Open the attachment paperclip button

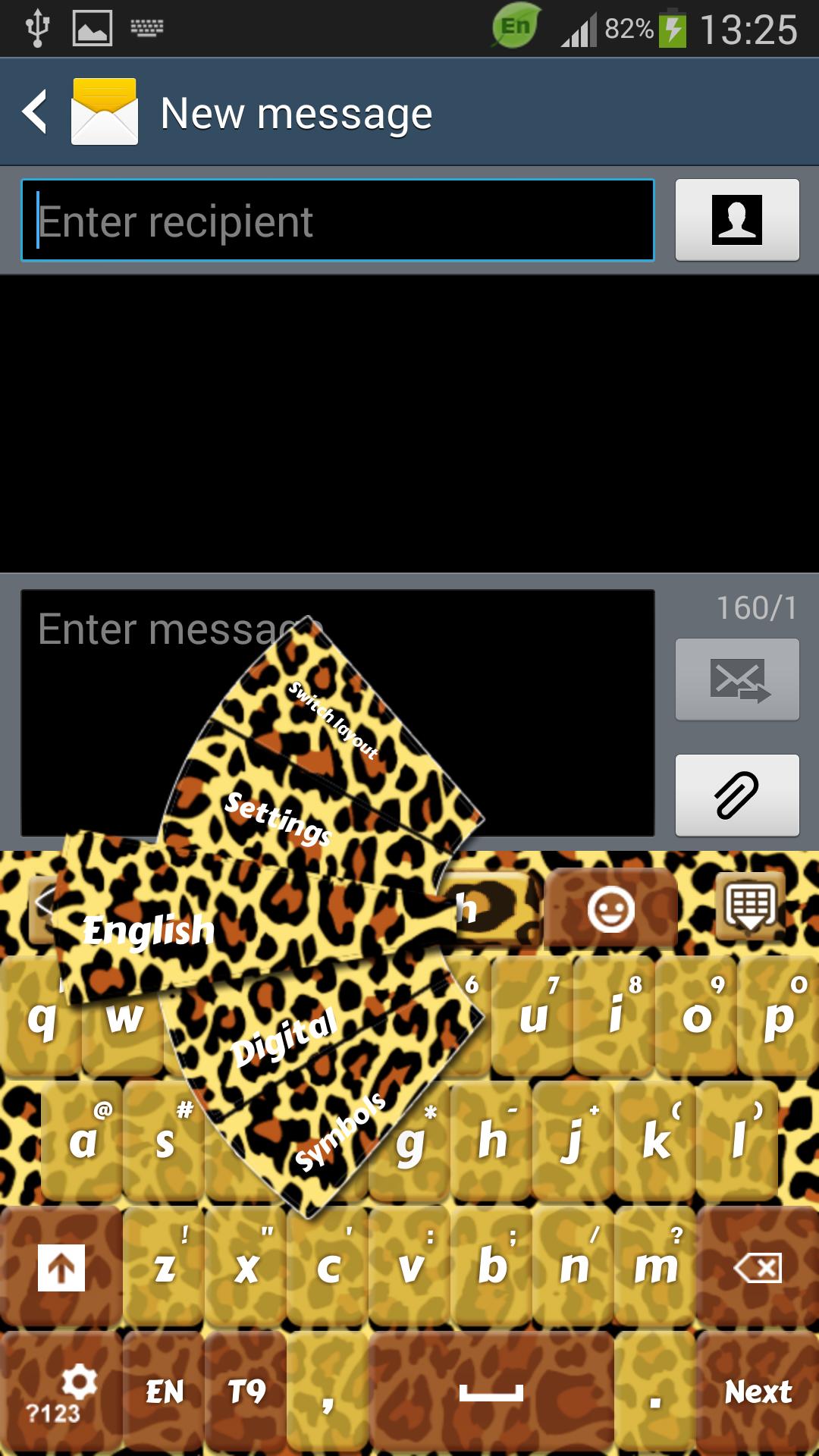tap(737, 795)
